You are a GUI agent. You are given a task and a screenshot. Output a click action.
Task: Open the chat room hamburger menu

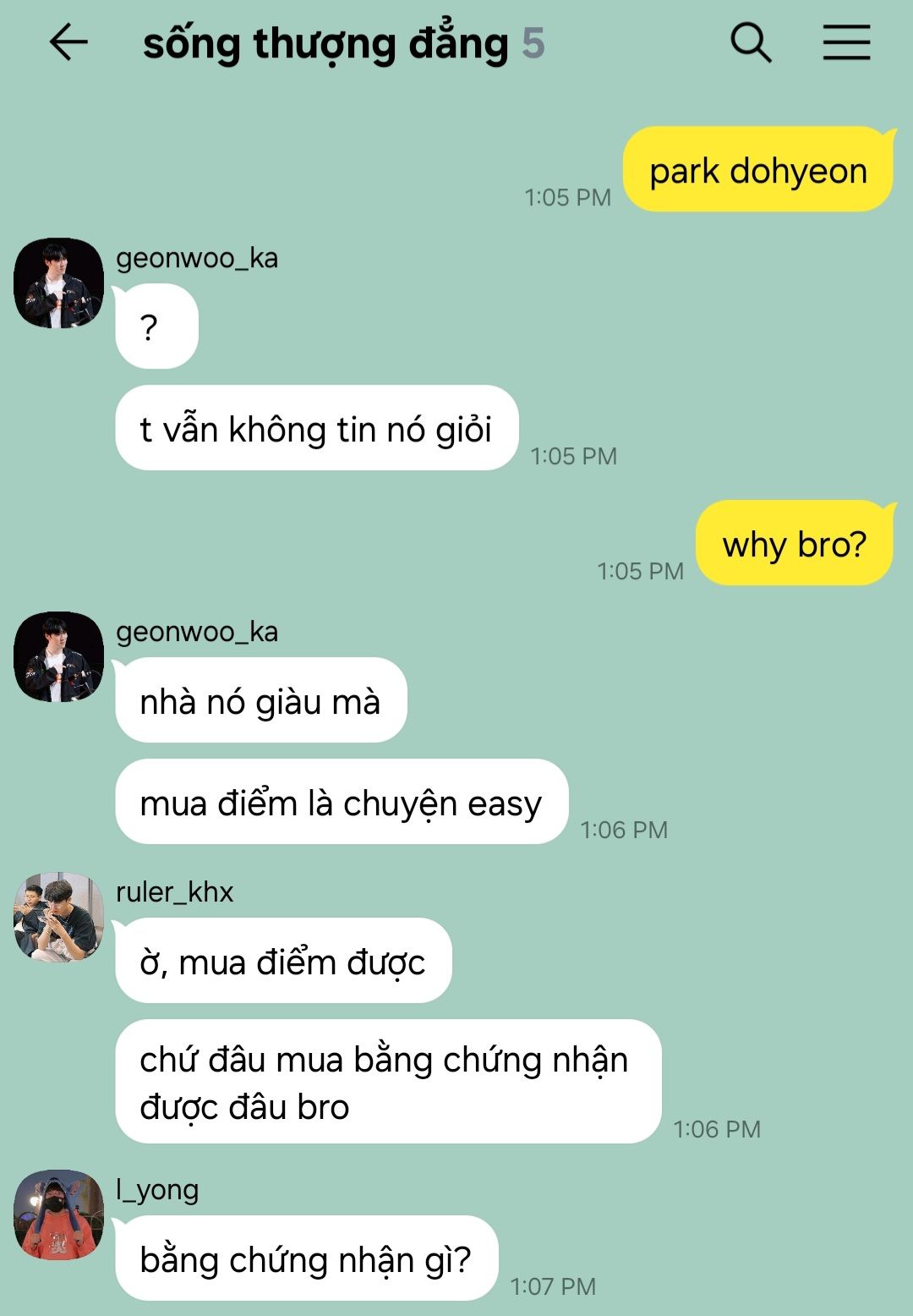[846, 42]
